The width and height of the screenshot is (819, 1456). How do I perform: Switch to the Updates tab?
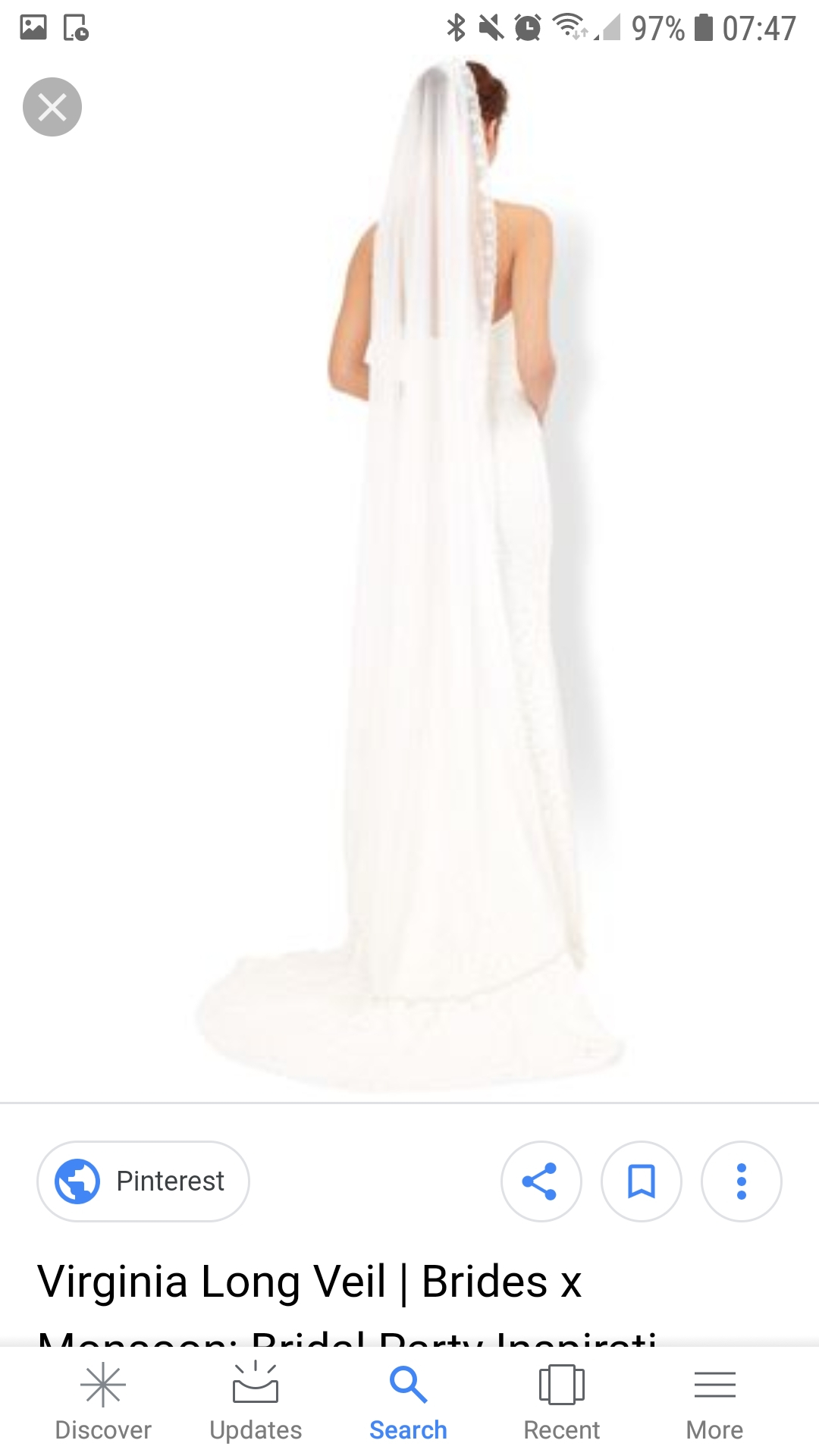click(x=256, y=1401)
